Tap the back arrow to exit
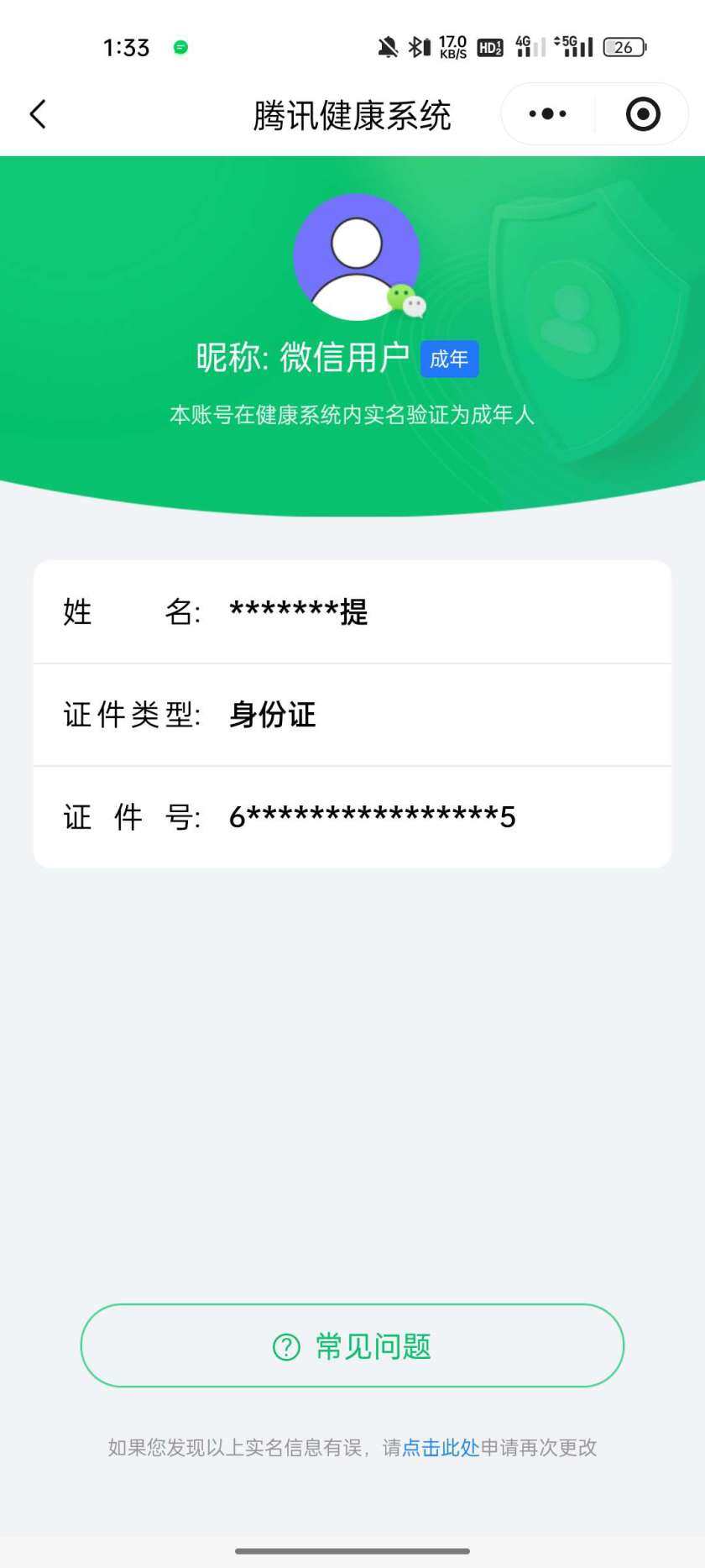705x1568 pixels. click(37, 113)
